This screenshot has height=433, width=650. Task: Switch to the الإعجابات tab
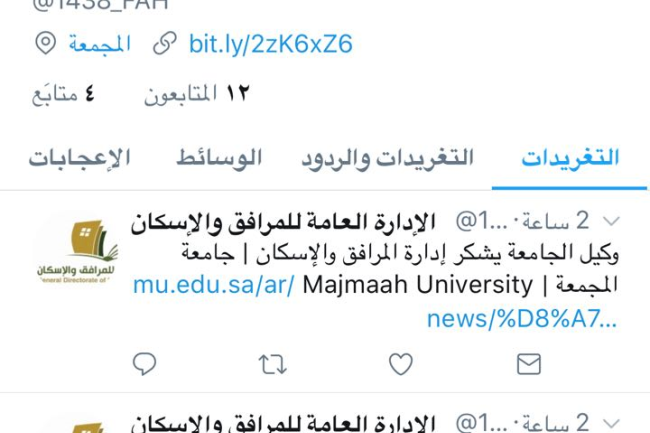tap(79, 158)
